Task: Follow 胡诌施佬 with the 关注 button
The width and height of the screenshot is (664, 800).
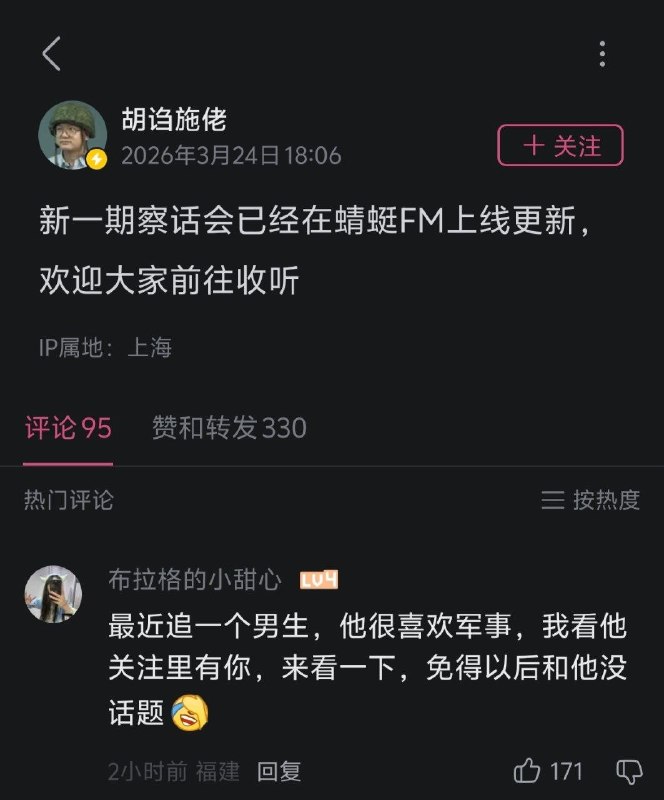Action: point(560,146)
